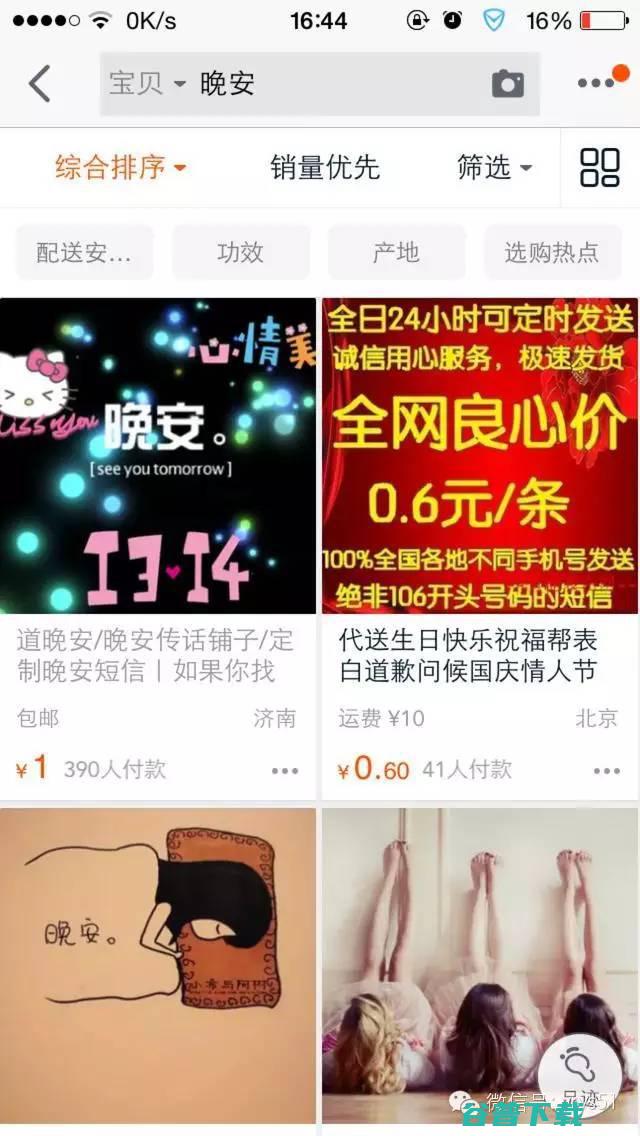The width and height of the screenshot is (640, 1136).
Task: Open the camera image search
Action: point(508,84)
